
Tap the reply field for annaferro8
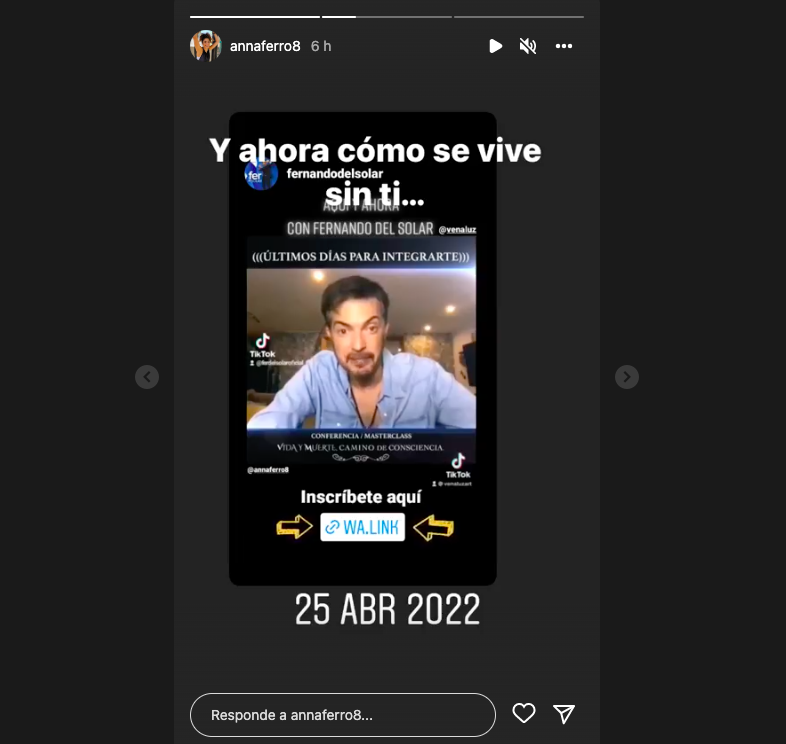(x=342, y=715)
